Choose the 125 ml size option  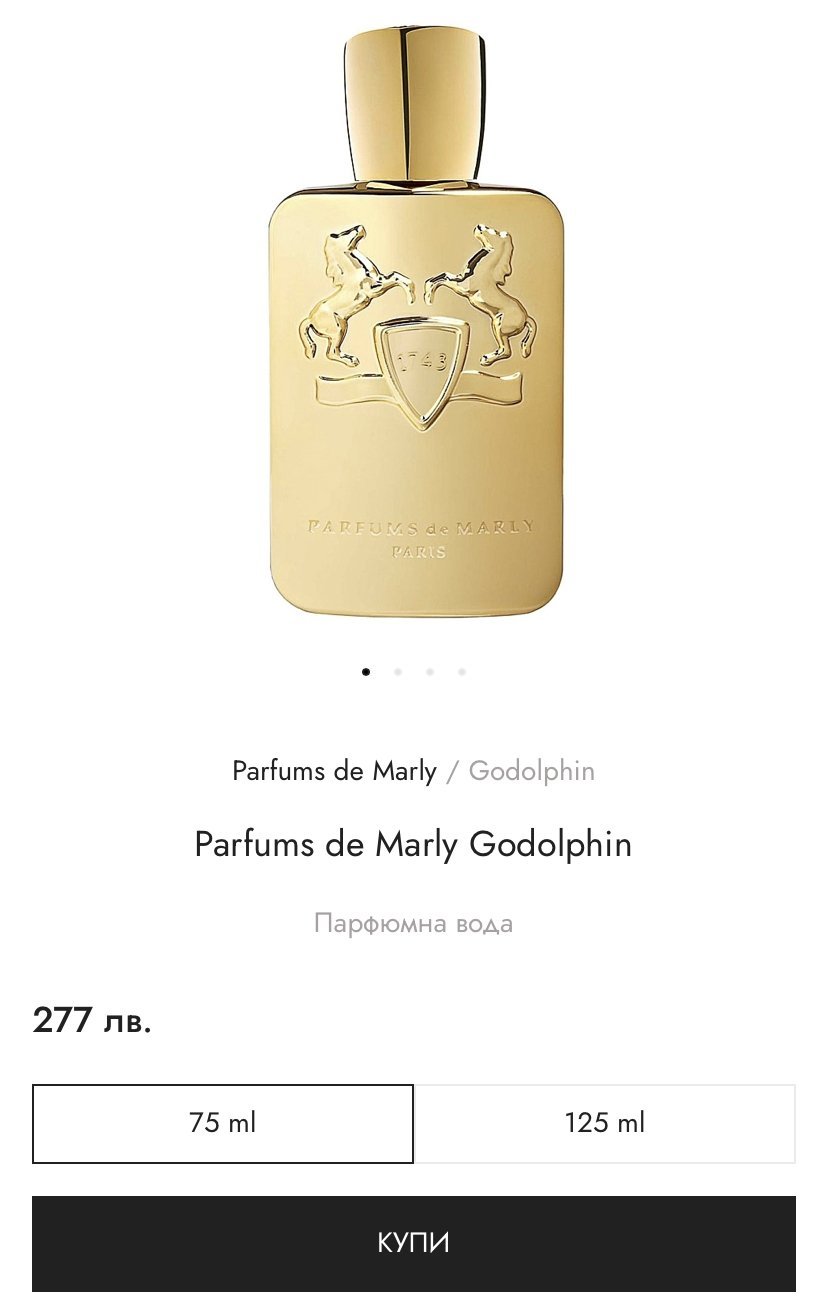pos(605,1123)
